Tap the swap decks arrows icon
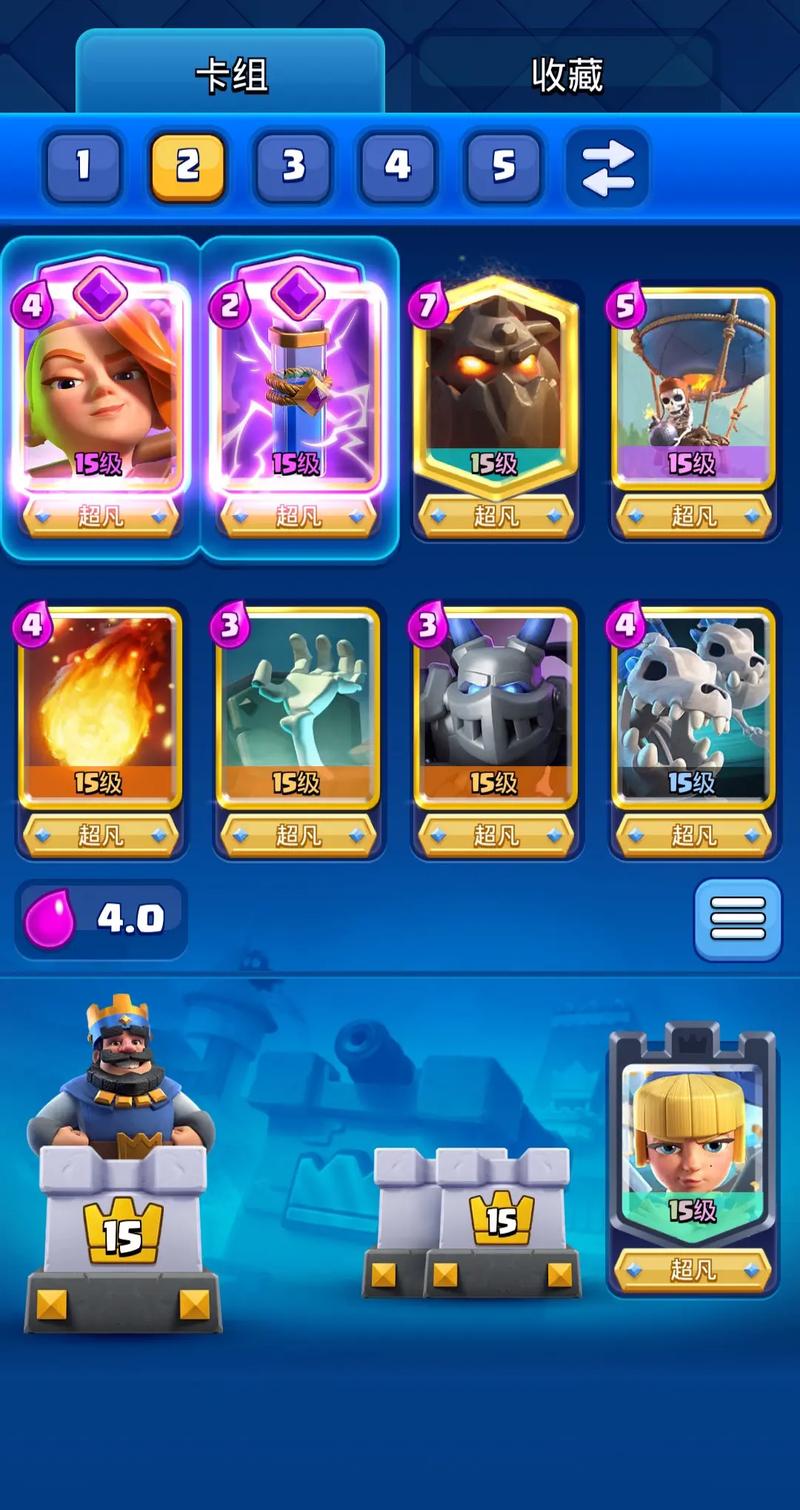 point(608,166)
